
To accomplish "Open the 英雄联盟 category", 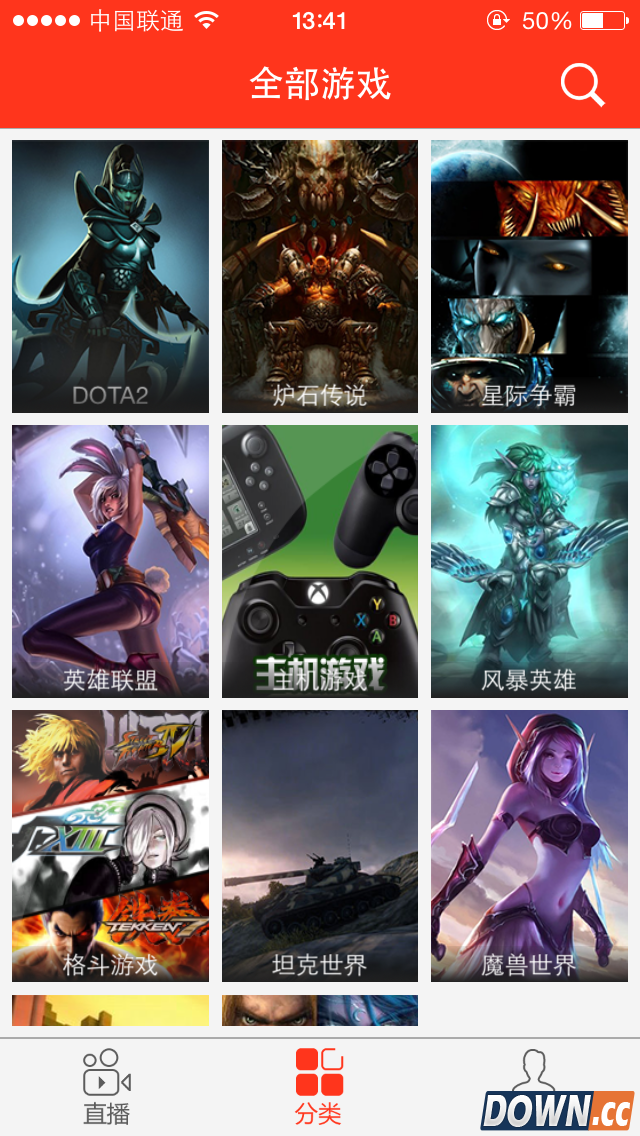I will [x=110, y=561].
